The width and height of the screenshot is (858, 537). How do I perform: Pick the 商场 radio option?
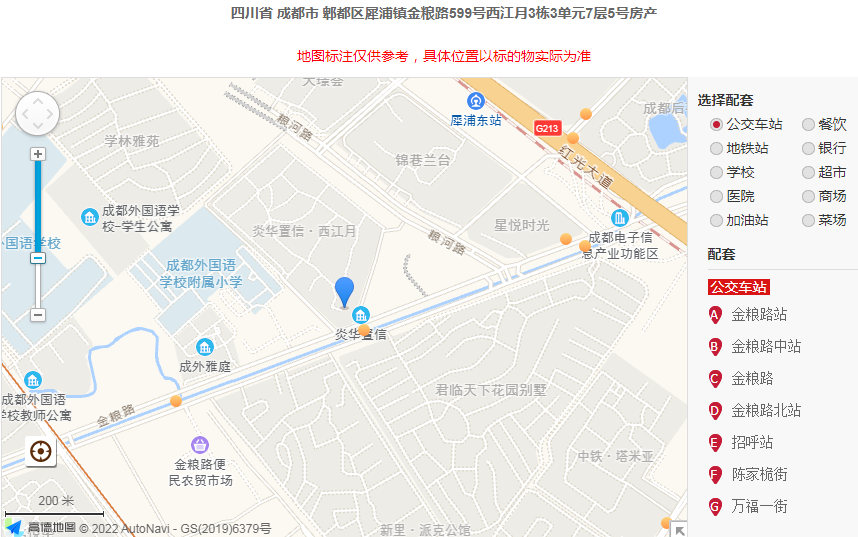[x=808, y=197]
